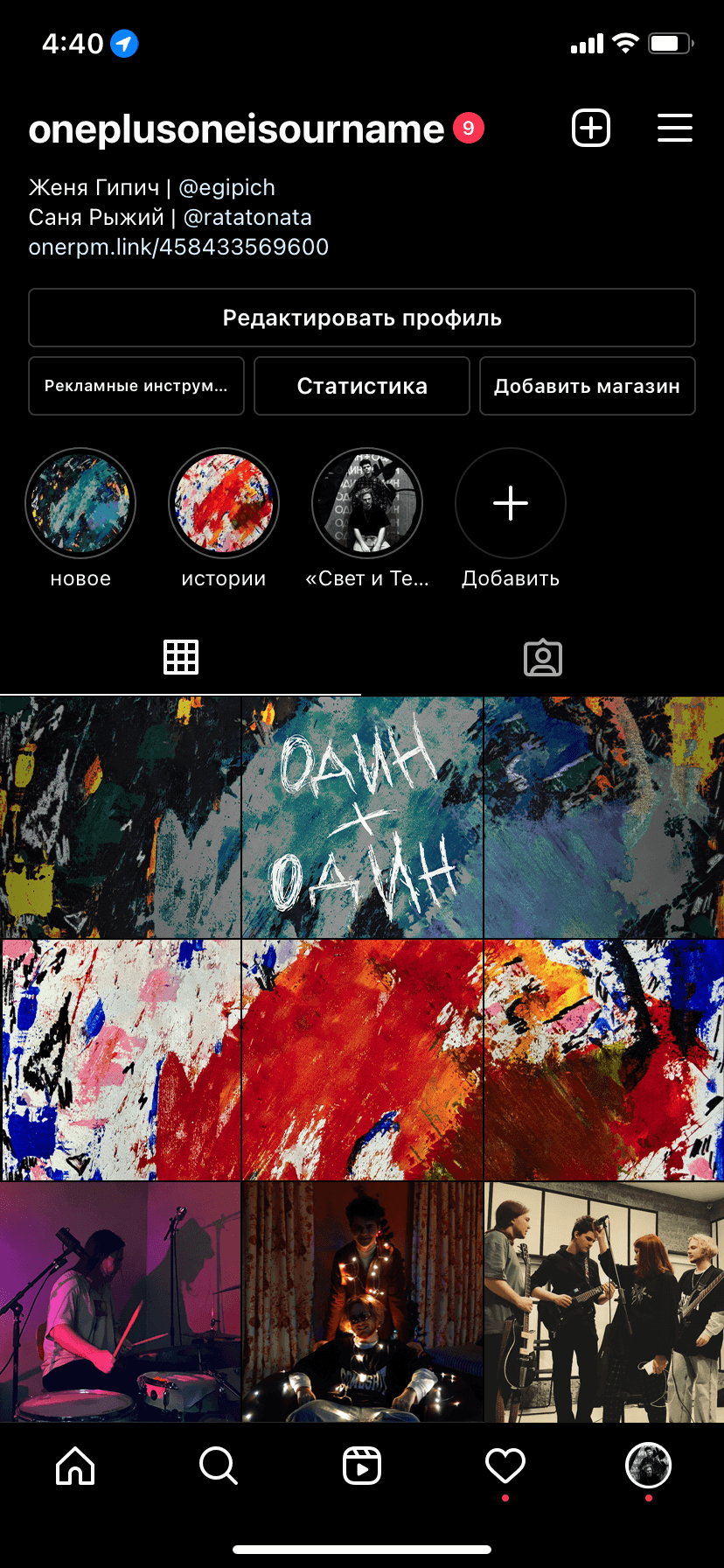Open the drummer photo post
724x1568 pixels.
pos(120,1302)
